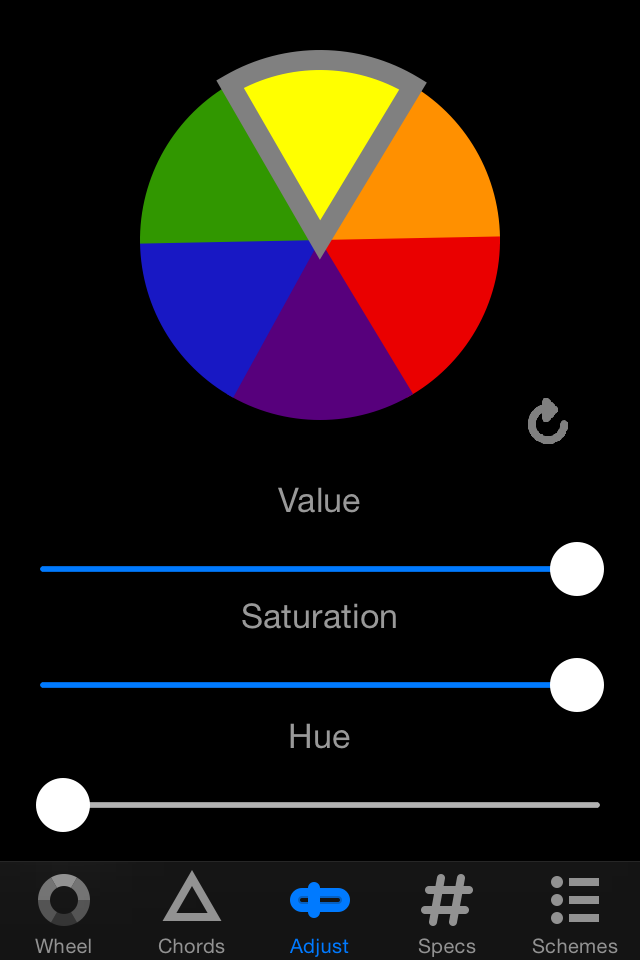Tap the Hue slider track midpoint
This screenshot has height=960, width=640.
coord(320,804)
